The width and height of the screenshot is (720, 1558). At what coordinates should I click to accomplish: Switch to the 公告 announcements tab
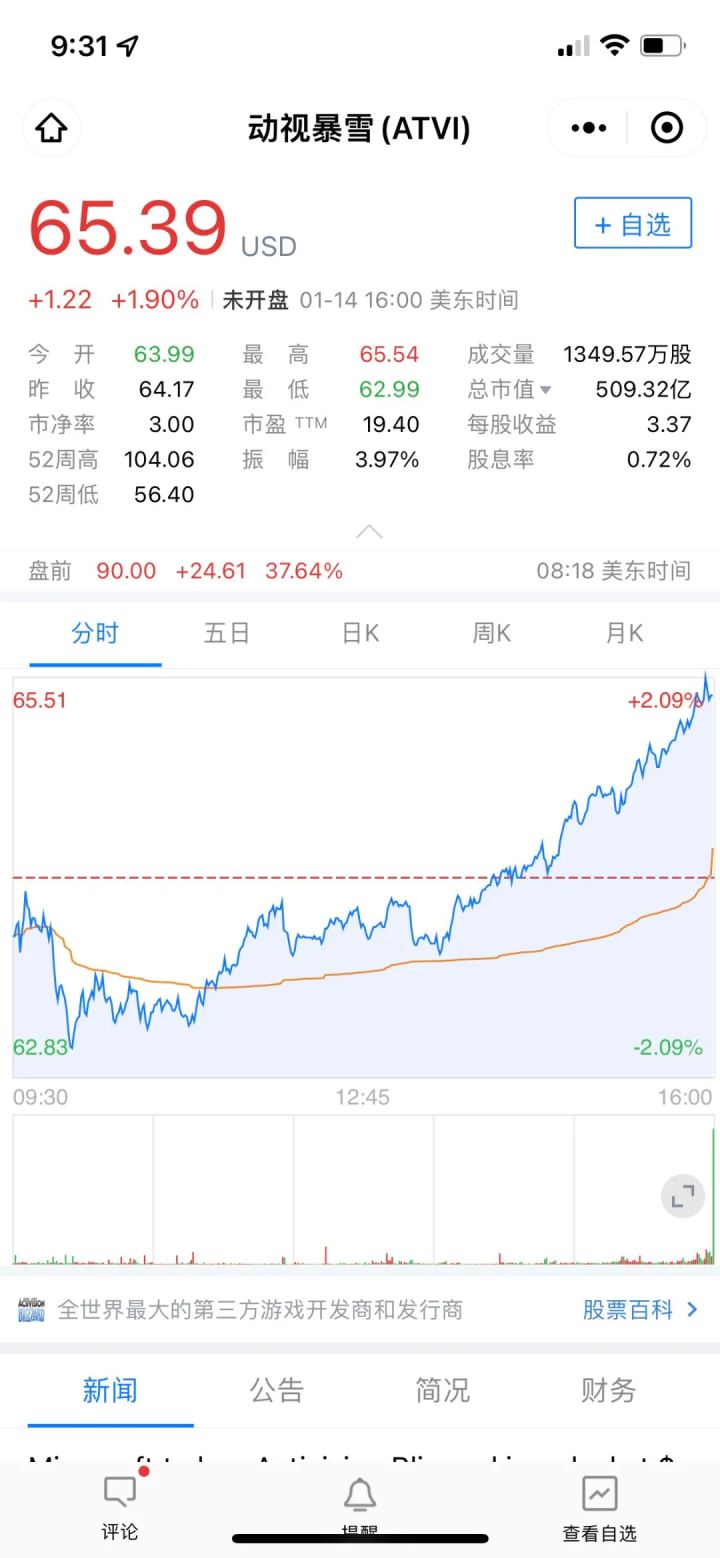(276, 1390)
